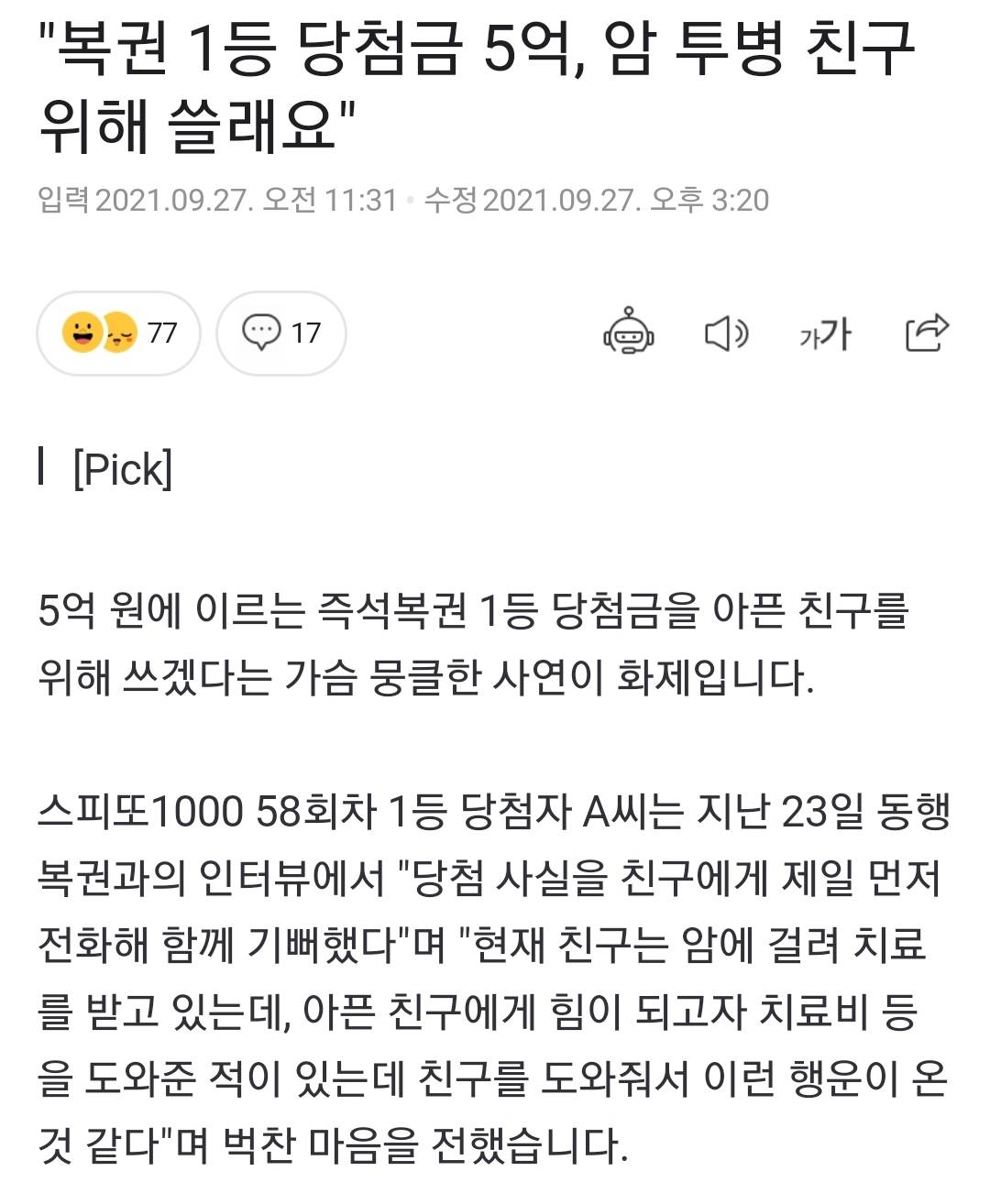Image resolution: width=990 pixels, height=1204 pixels.
Task: Change font size with 가가 icon
Action: click(x=825, y=334)
